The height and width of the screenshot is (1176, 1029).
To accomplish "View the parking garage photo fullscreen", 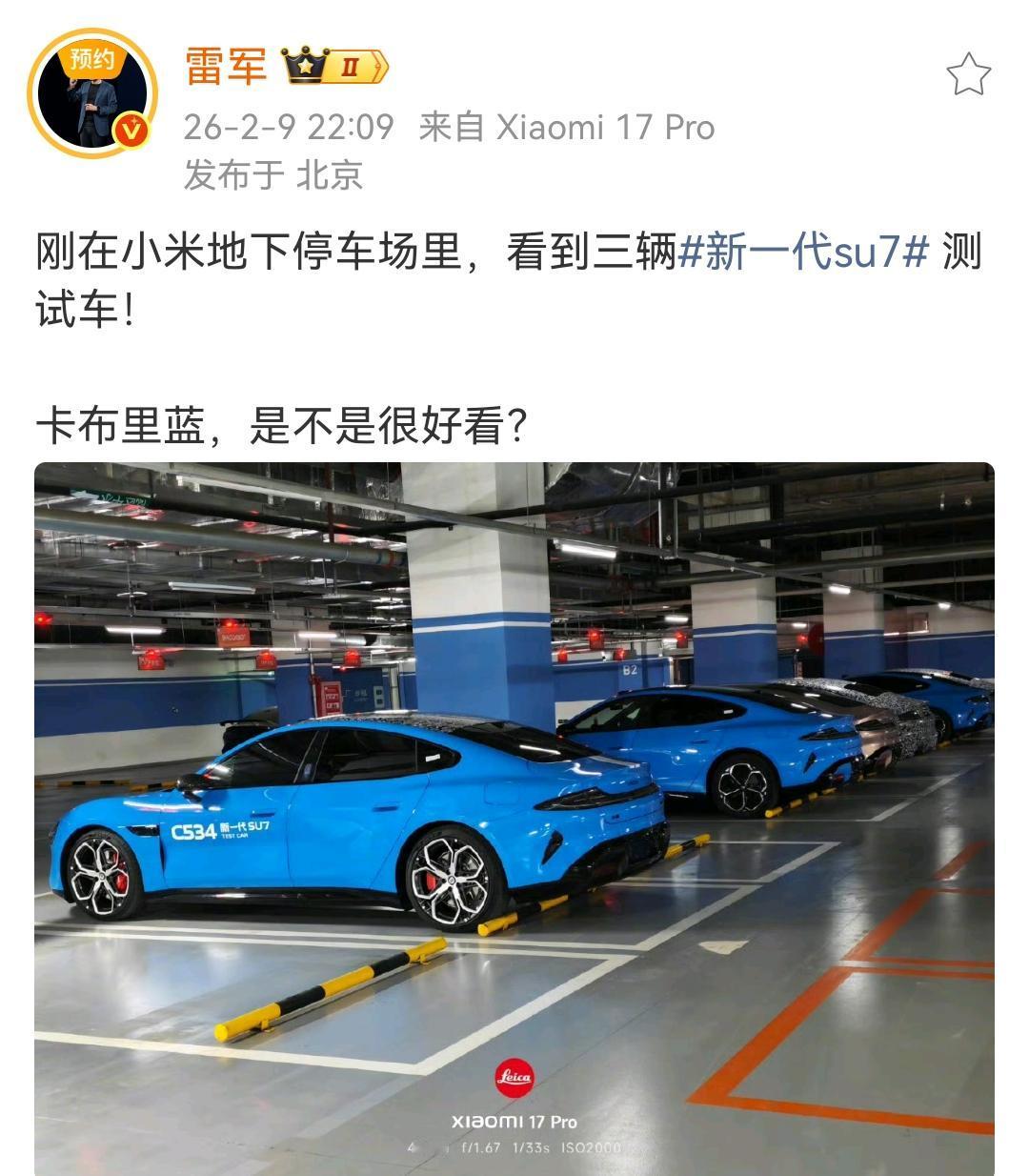I will [514, 810].
